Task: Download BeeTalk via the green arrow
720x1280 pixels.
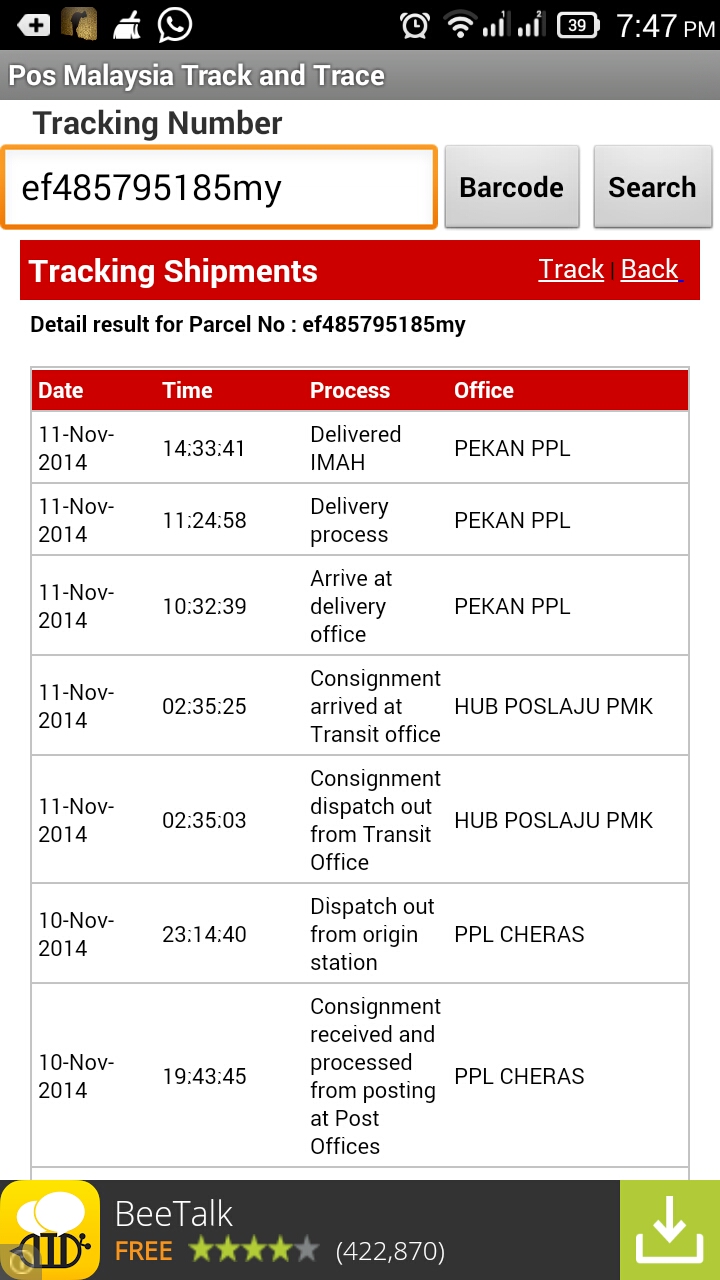Action: tap(669, 1230)
